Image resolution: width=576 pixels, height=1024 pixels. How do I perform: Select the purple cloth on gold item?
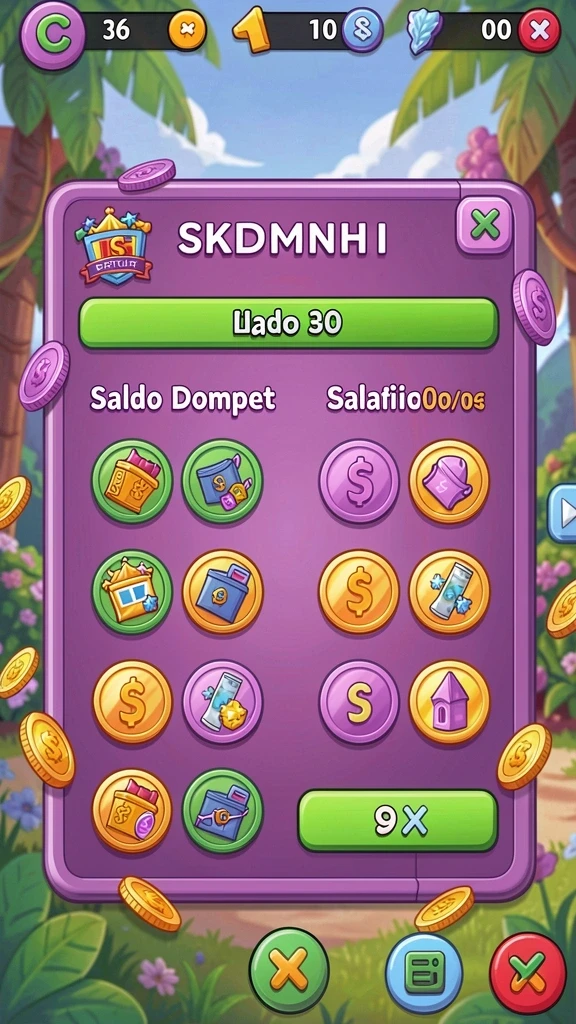[x=449, y=481]
